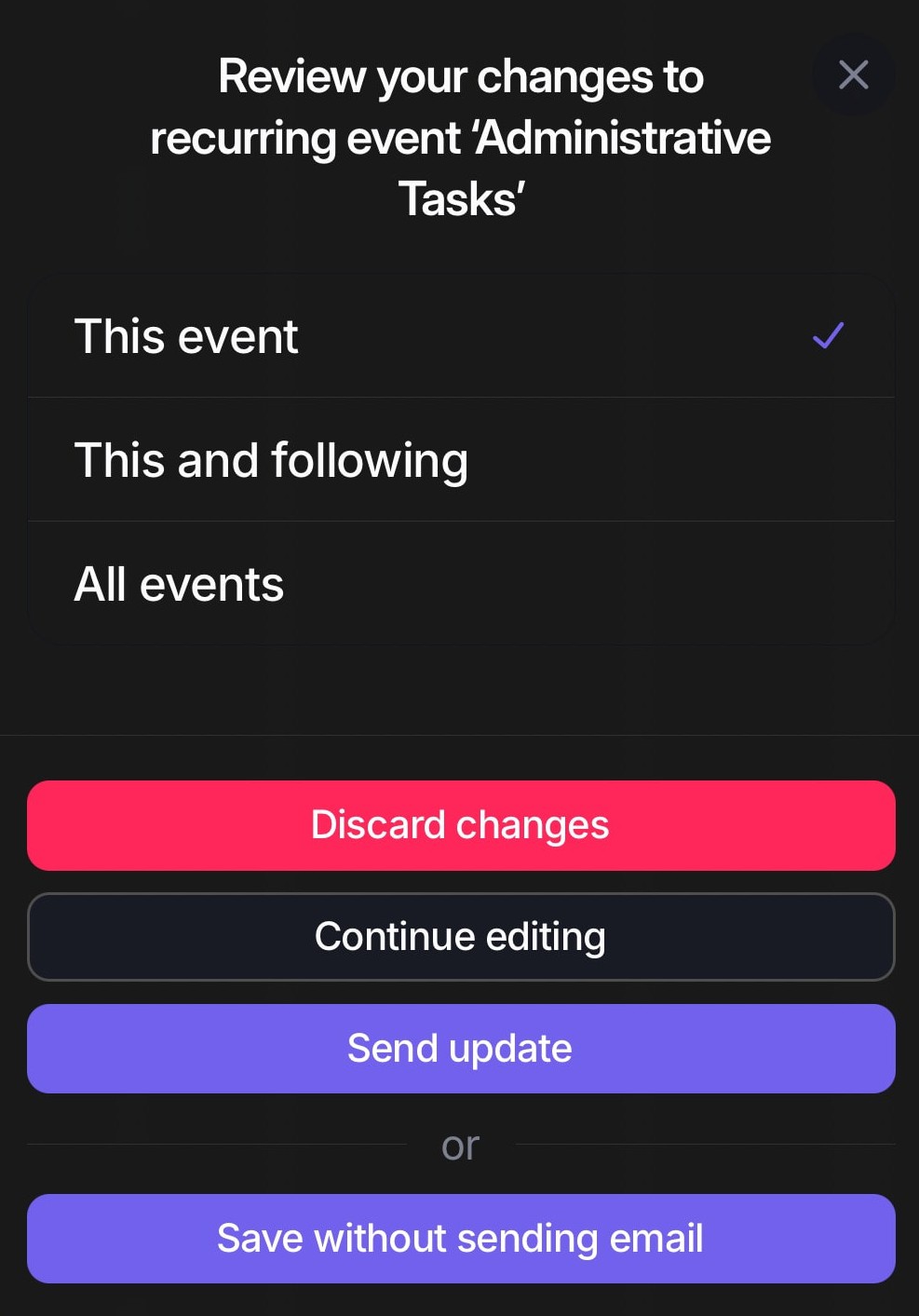Send update to attendees
Viewport: 919px width, 1316px height.
(x=460, y=1049)
